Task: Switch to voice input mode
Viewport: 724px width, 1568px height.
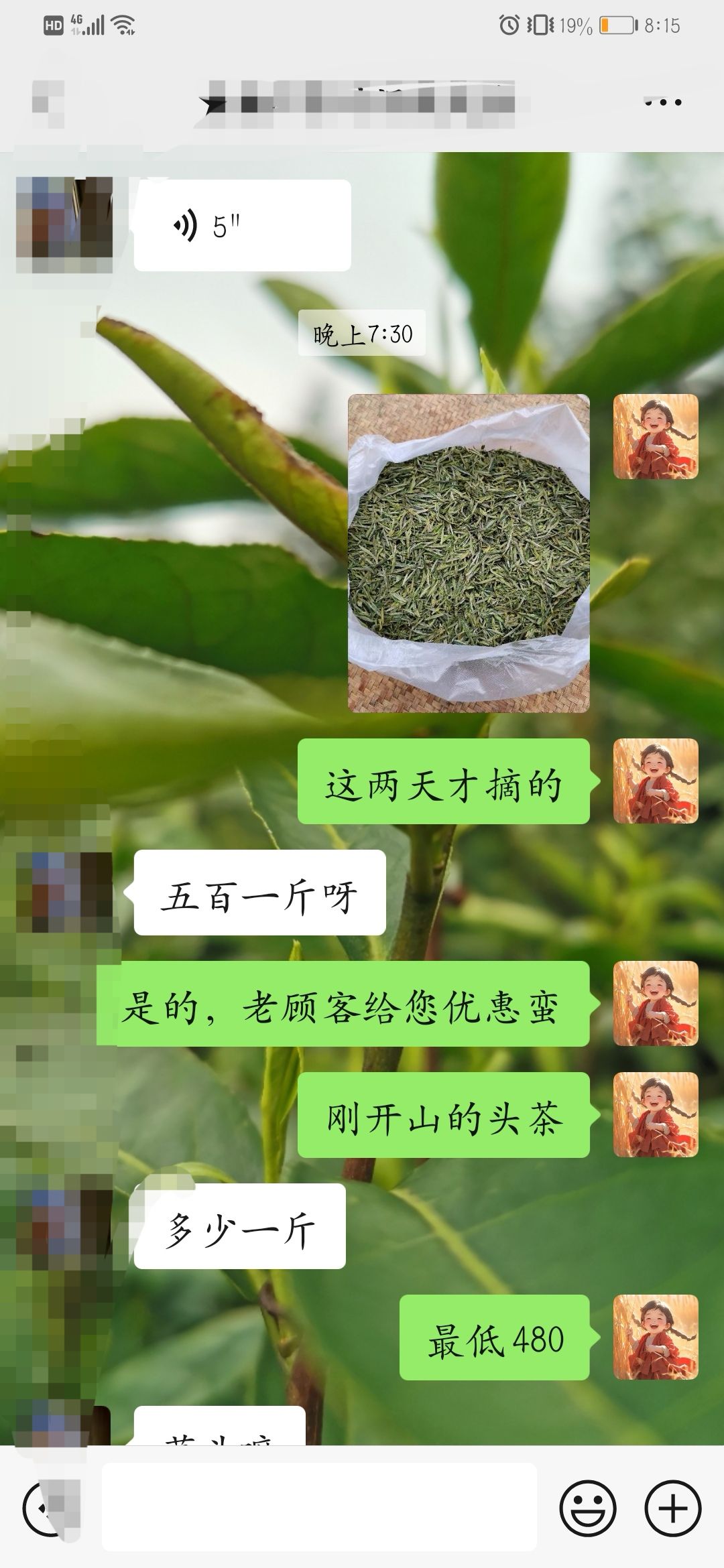Action: [x=48, y=1508]
